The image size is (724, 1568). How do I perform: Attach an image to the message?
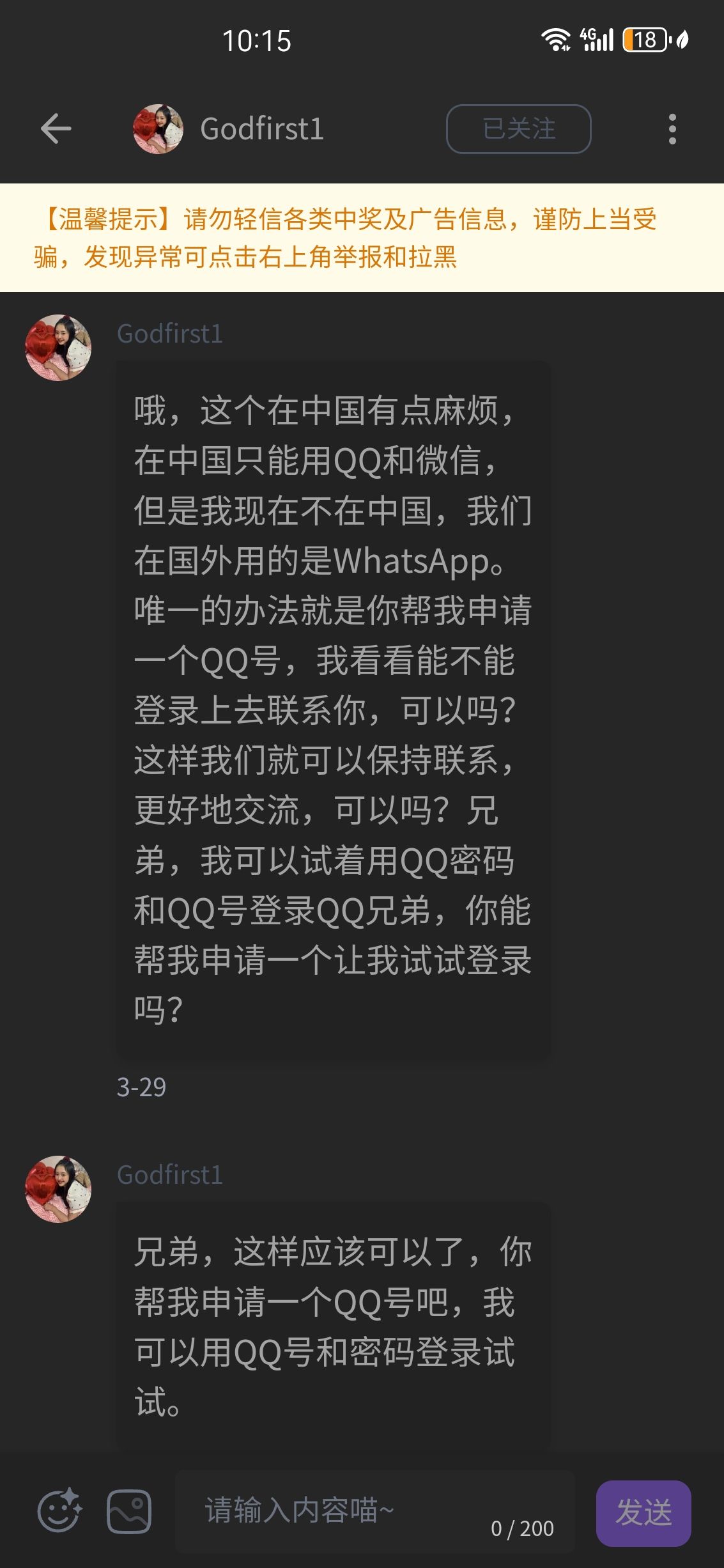coord(129,1511)
